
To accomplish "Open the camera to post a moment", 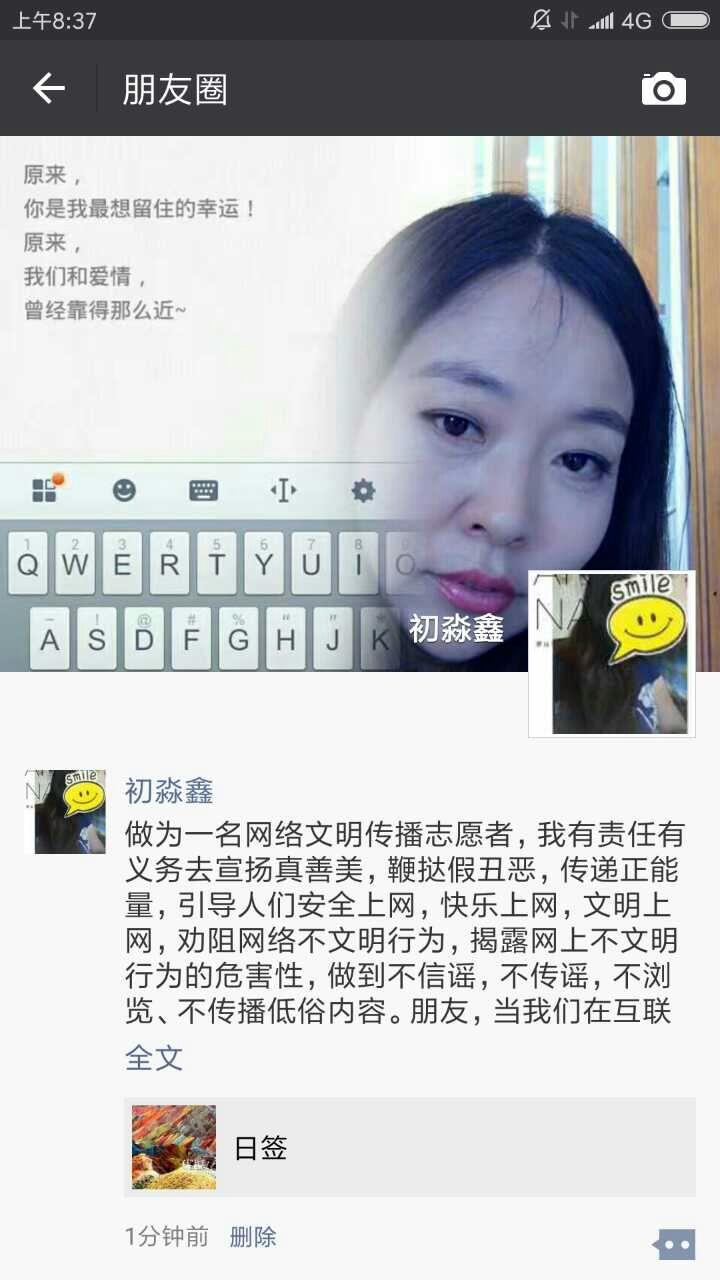I will click(664, 89).
